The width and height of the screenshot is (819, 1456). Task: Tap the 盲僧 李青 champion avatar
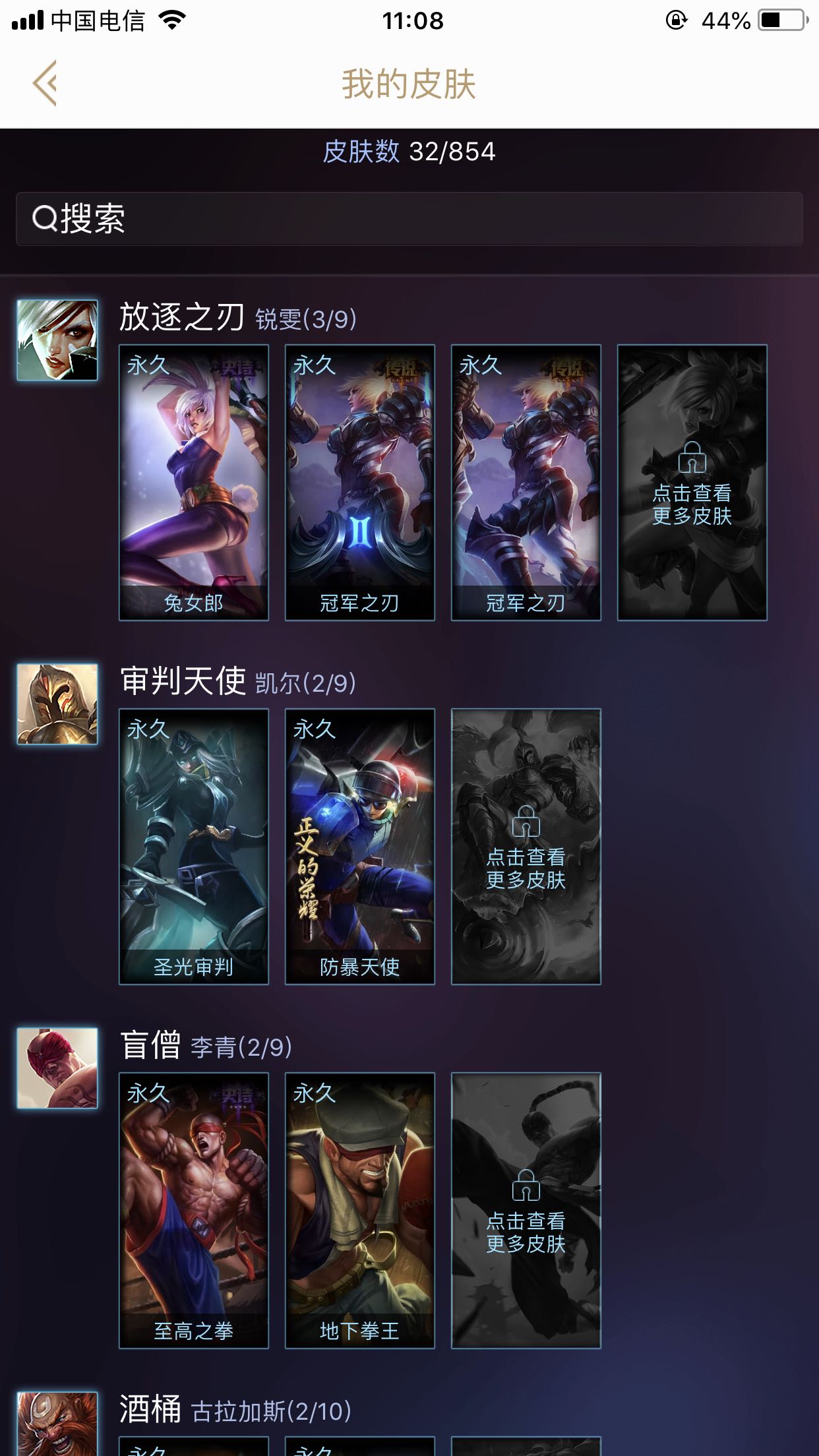[x=57, y=1068]
